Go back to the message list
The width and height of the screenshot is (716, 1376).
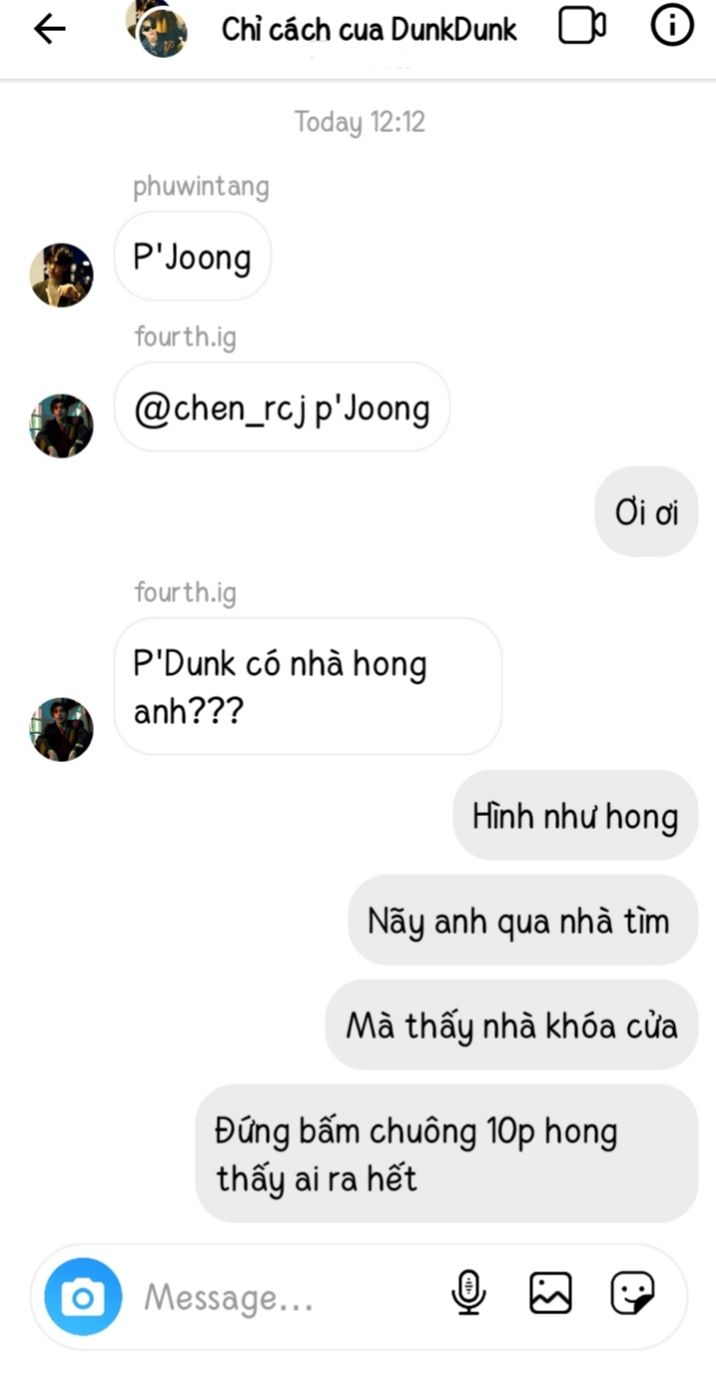pos(49,29)
